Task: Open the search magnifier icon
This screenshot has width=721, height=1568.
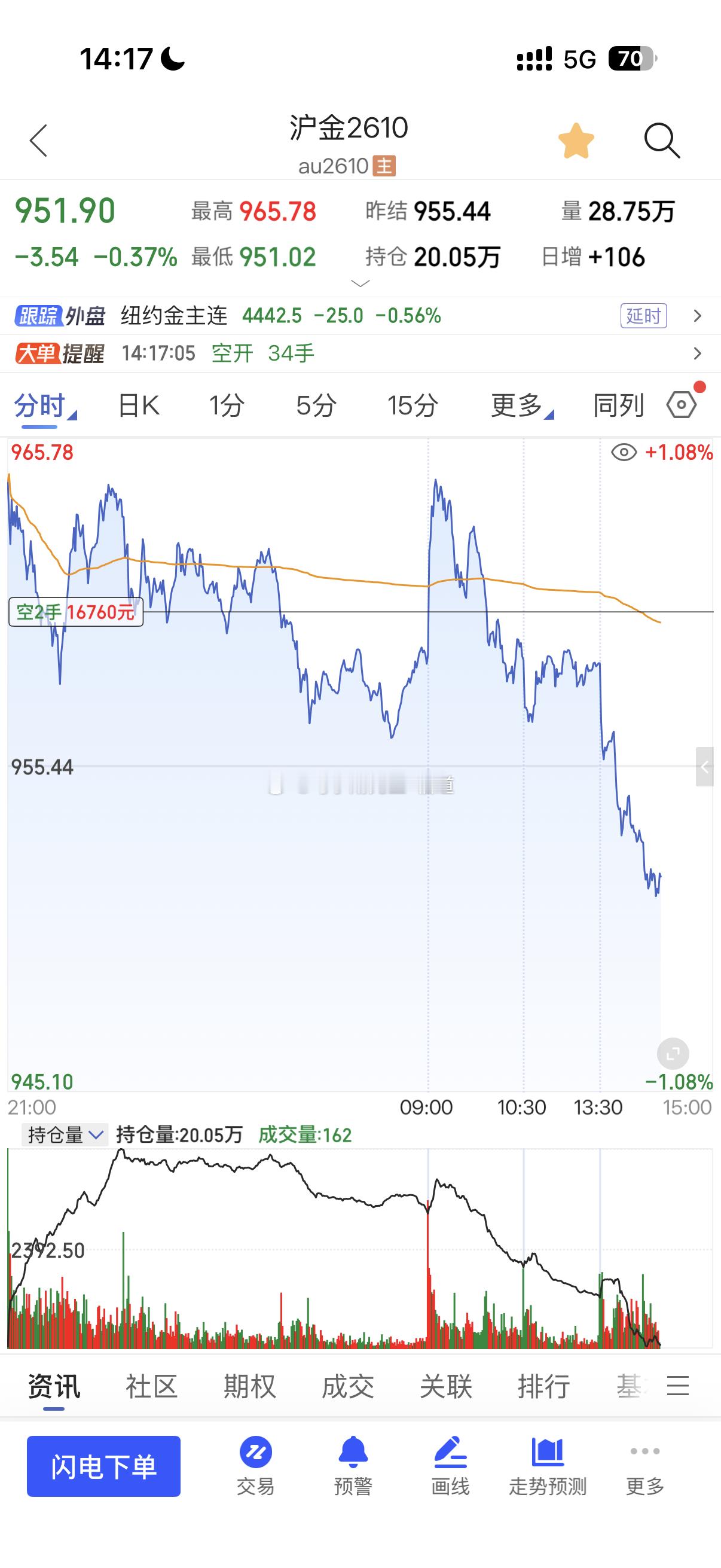Action: [661, 141]
